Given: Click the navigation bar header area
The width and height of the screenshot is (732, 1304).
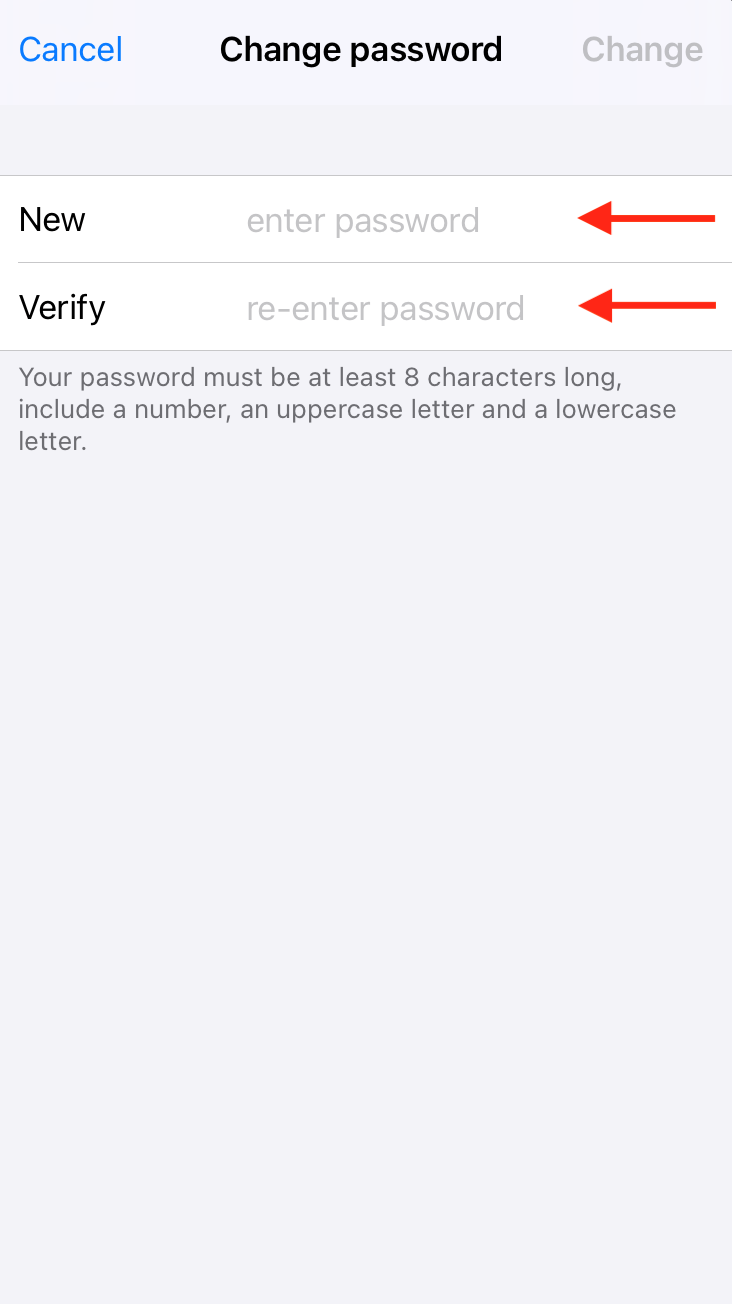Looking at the screenshot, I should click(361, 49).
